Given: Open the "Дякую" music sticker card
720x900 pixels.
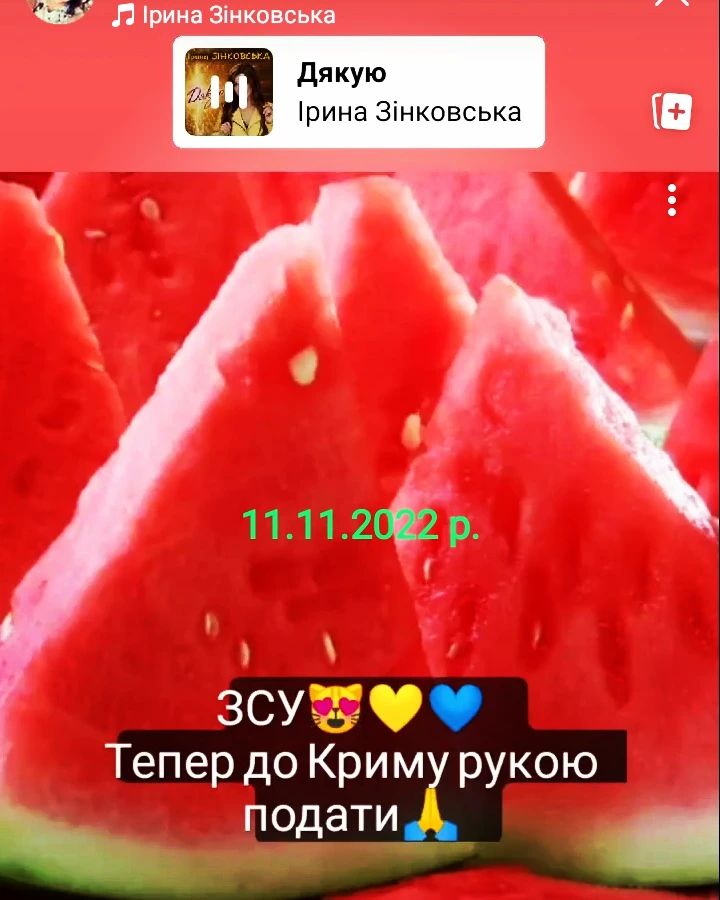Looking at the screenshot, I should coord(359,92).
